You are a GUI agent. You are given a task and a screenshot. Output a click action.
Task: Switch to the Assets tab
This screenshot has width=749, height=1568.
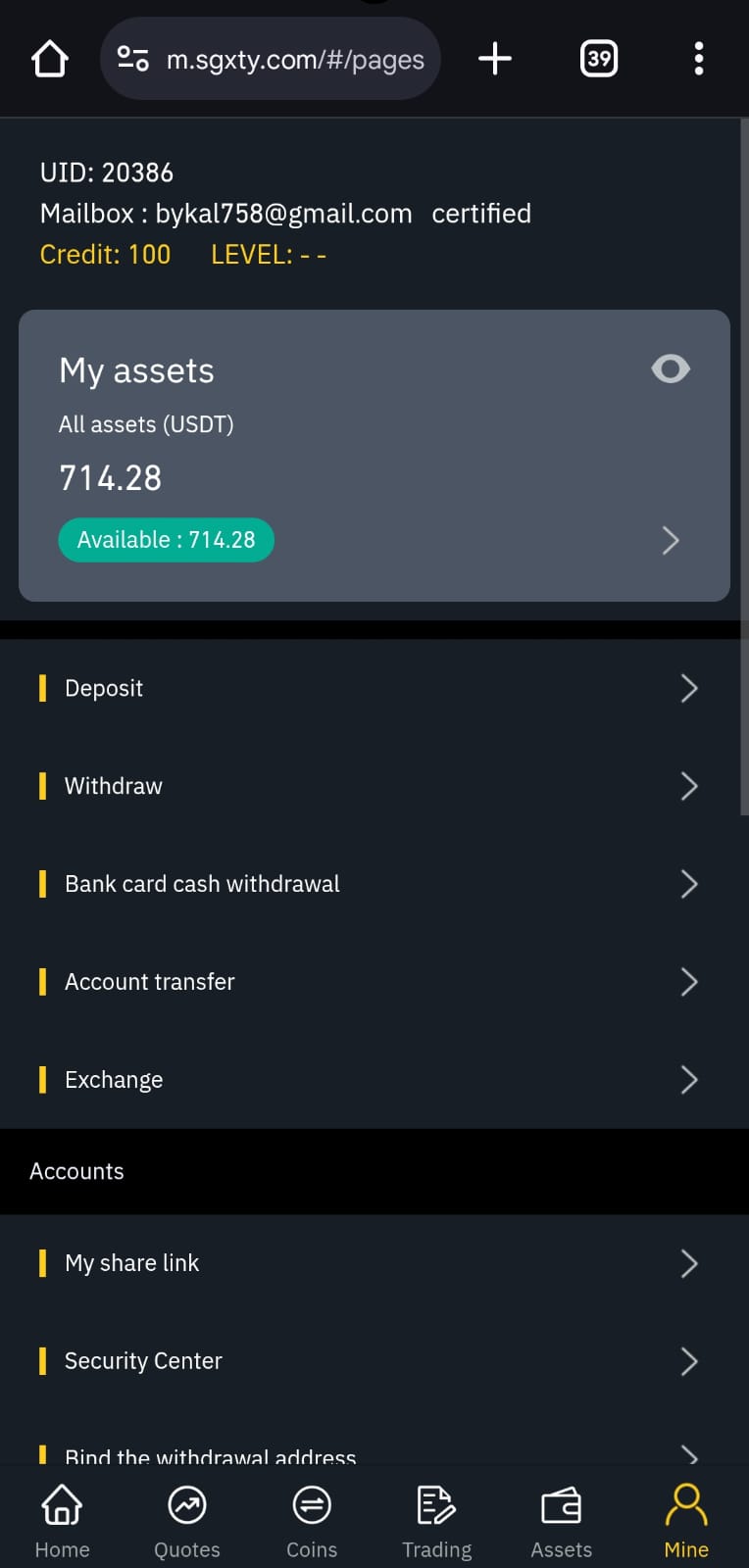pos(562,1520)
